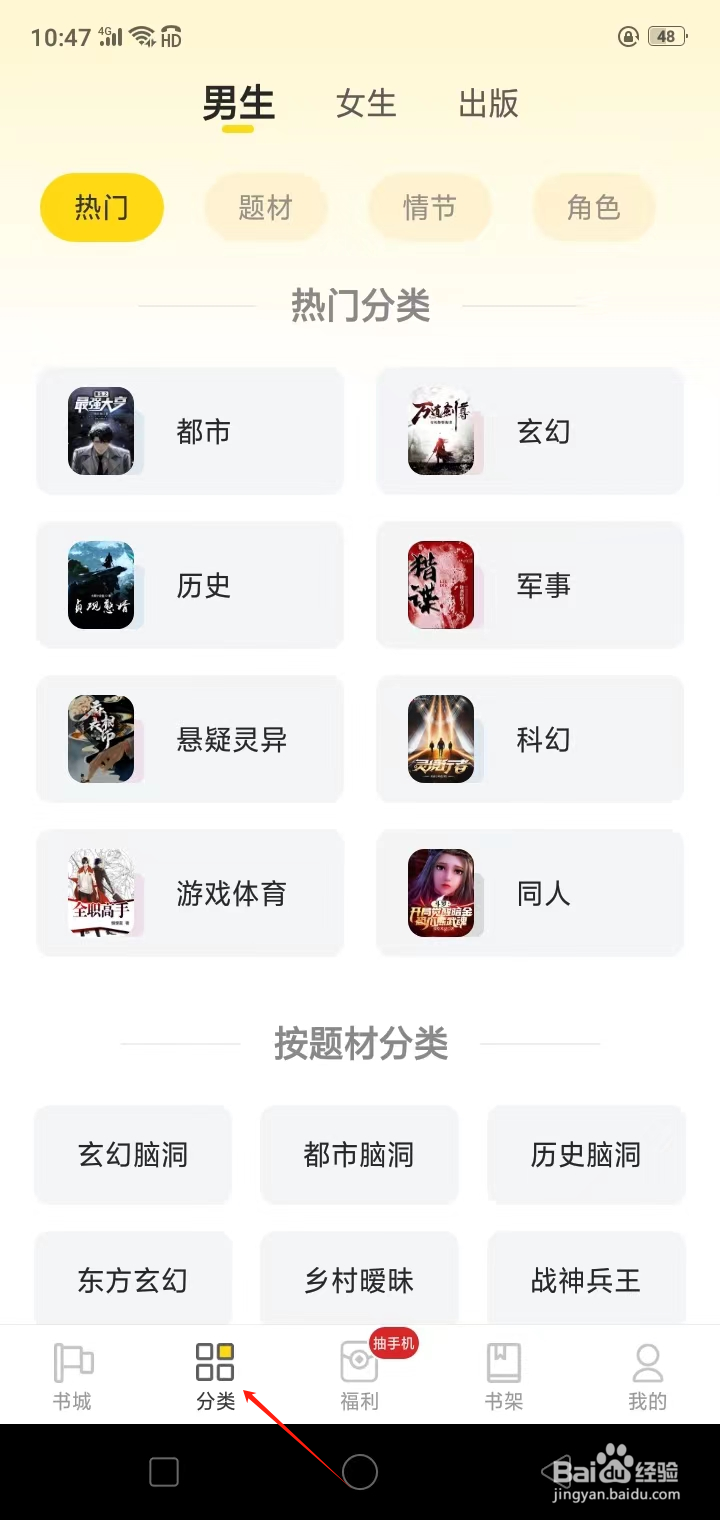Open the 同人 fan-fiction category card

point(530,893)
